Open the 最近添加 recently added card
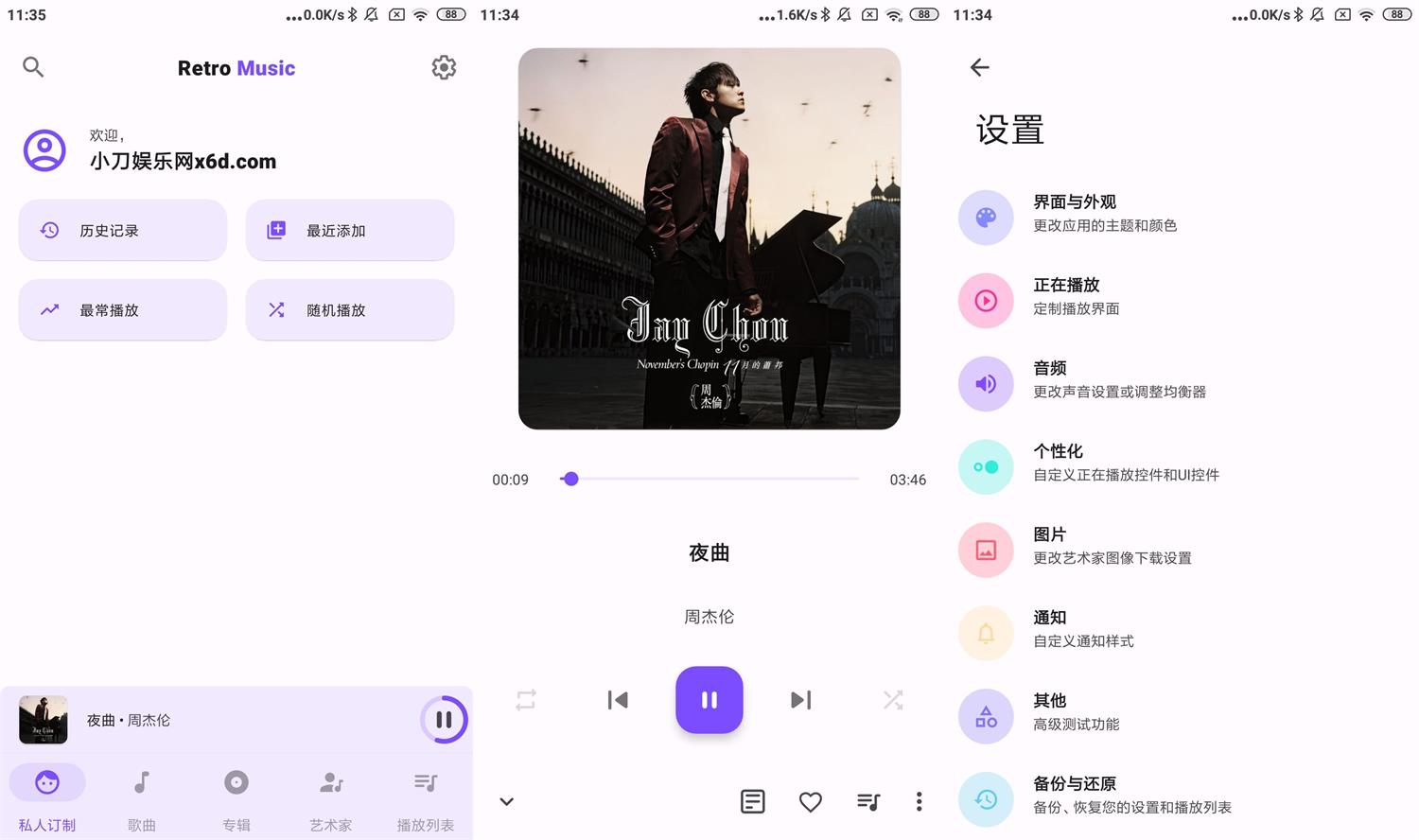 tap(350, 230)
